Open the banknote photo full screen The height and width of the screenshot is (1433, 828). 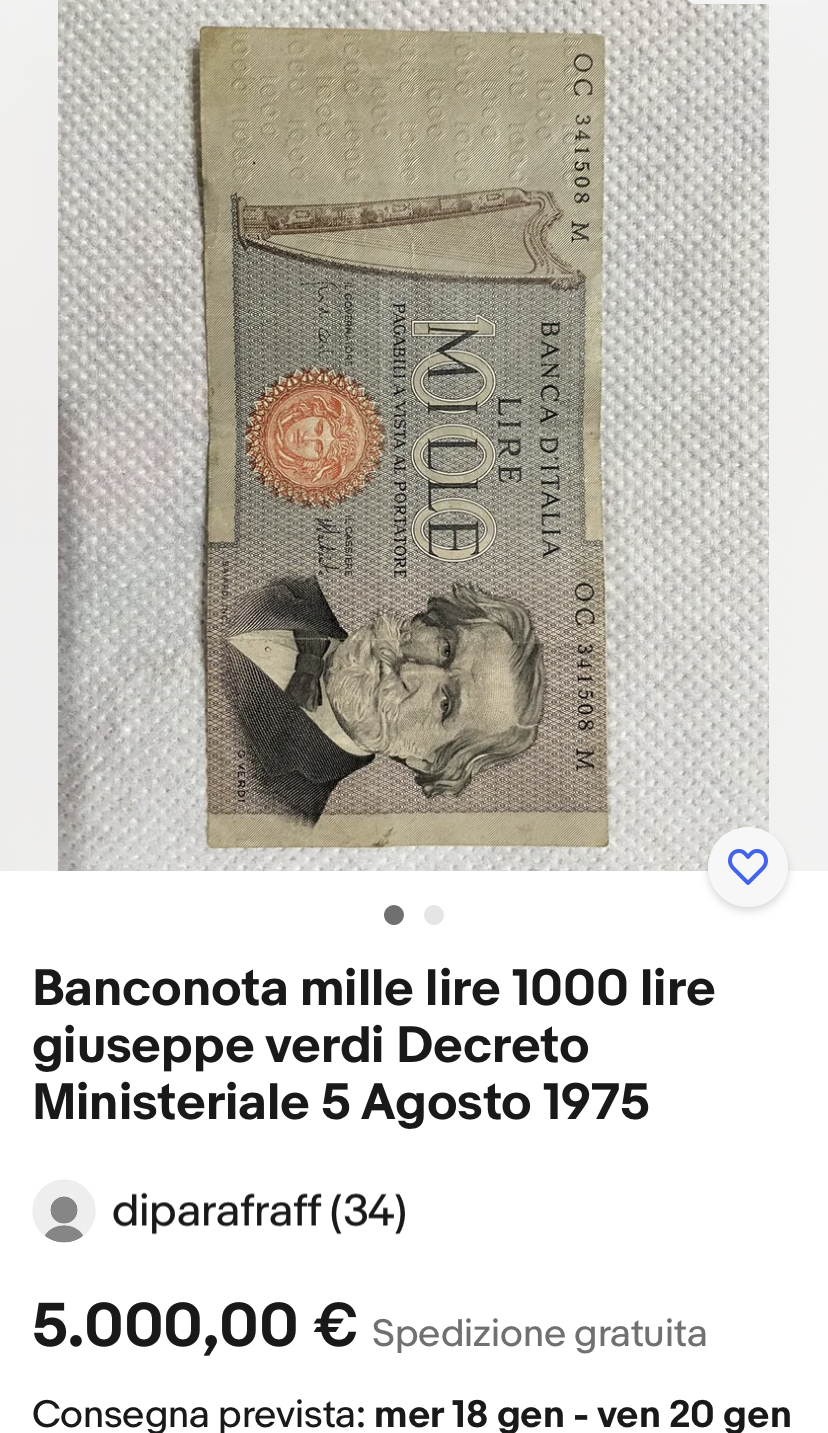click(413, 435)
